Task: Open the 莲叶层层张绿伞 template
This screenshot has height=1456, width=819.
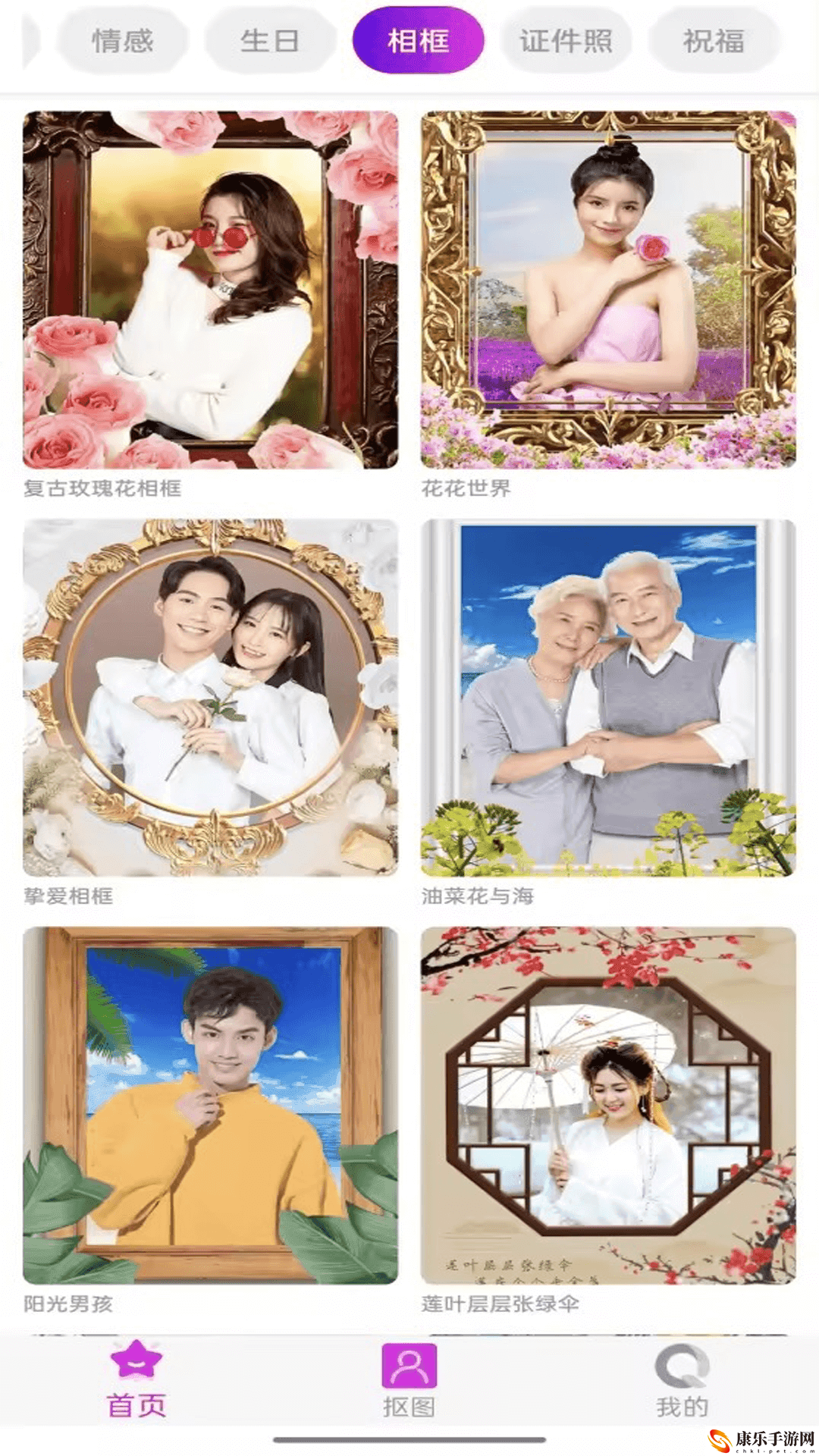Action: [608, 1105]
